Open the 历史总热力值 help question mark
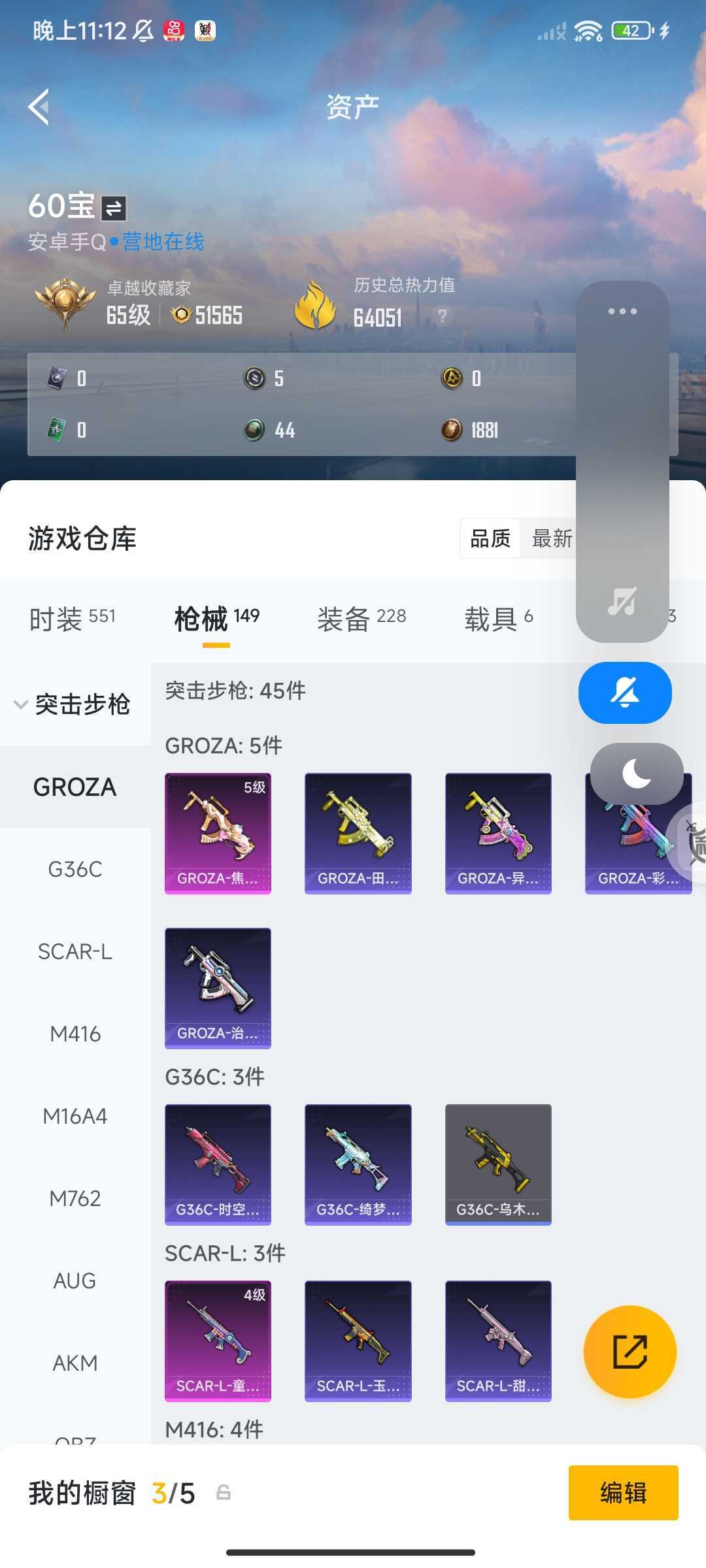The height and width of the screenshot is (1568, 706). tap(443, 316)
